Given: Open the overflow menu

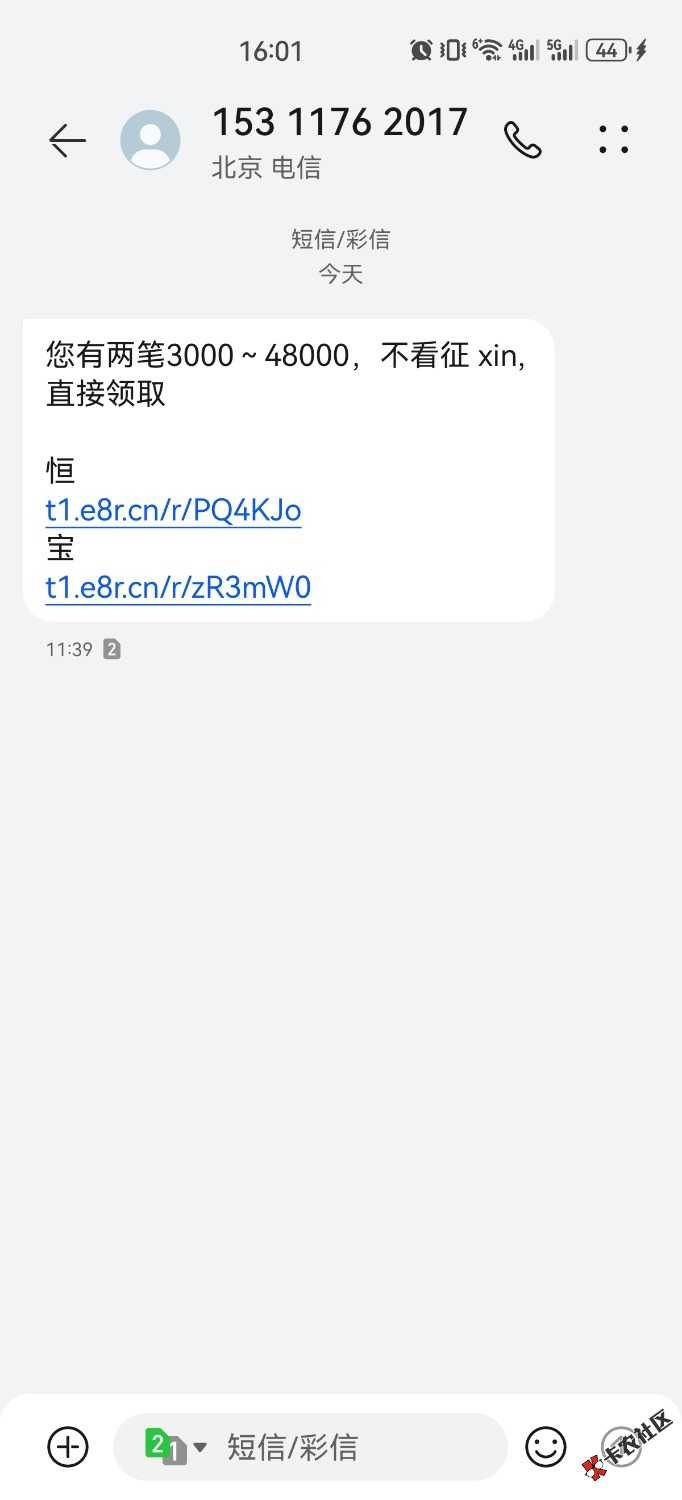Looking at the screenshot, I should (613, 141).
